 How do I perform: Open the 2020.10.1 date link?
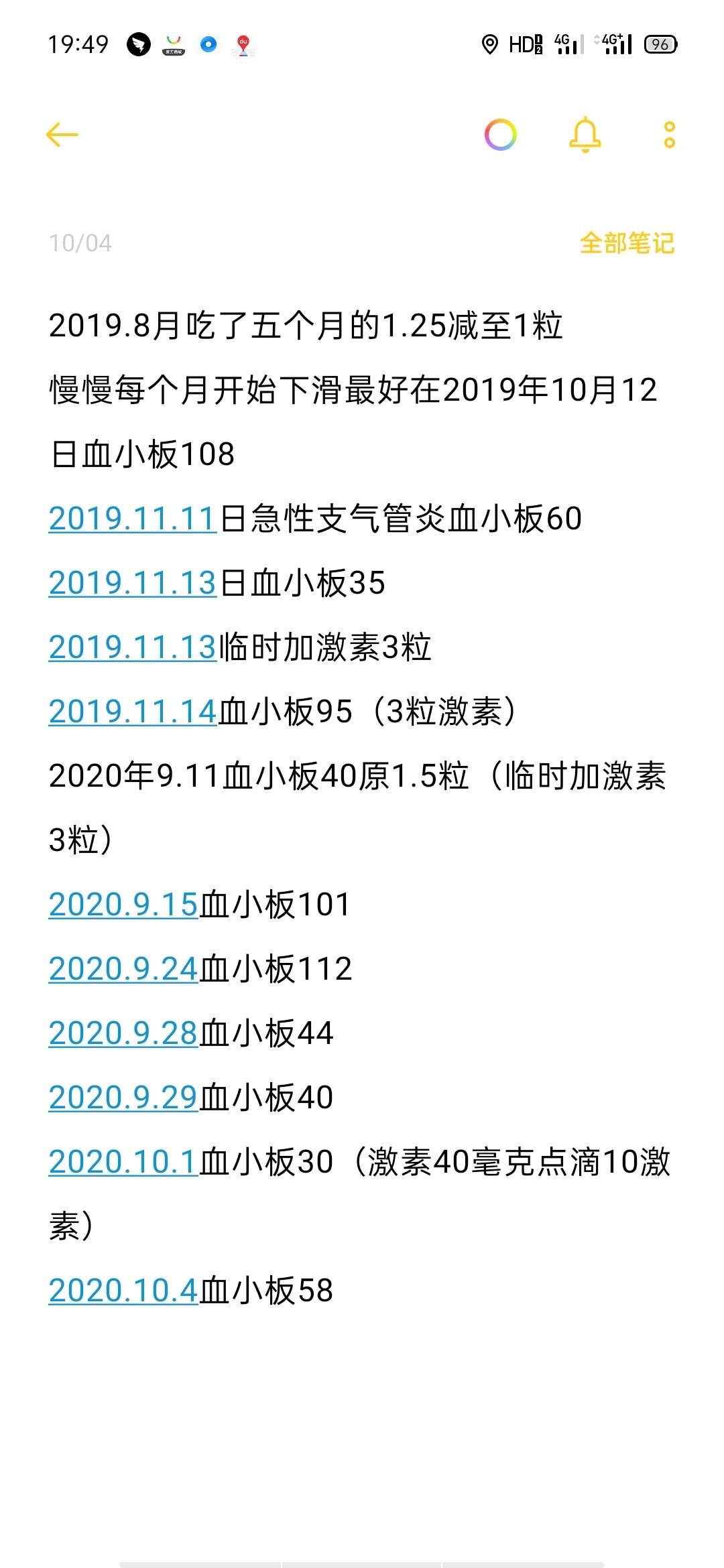coord(123,1162)
